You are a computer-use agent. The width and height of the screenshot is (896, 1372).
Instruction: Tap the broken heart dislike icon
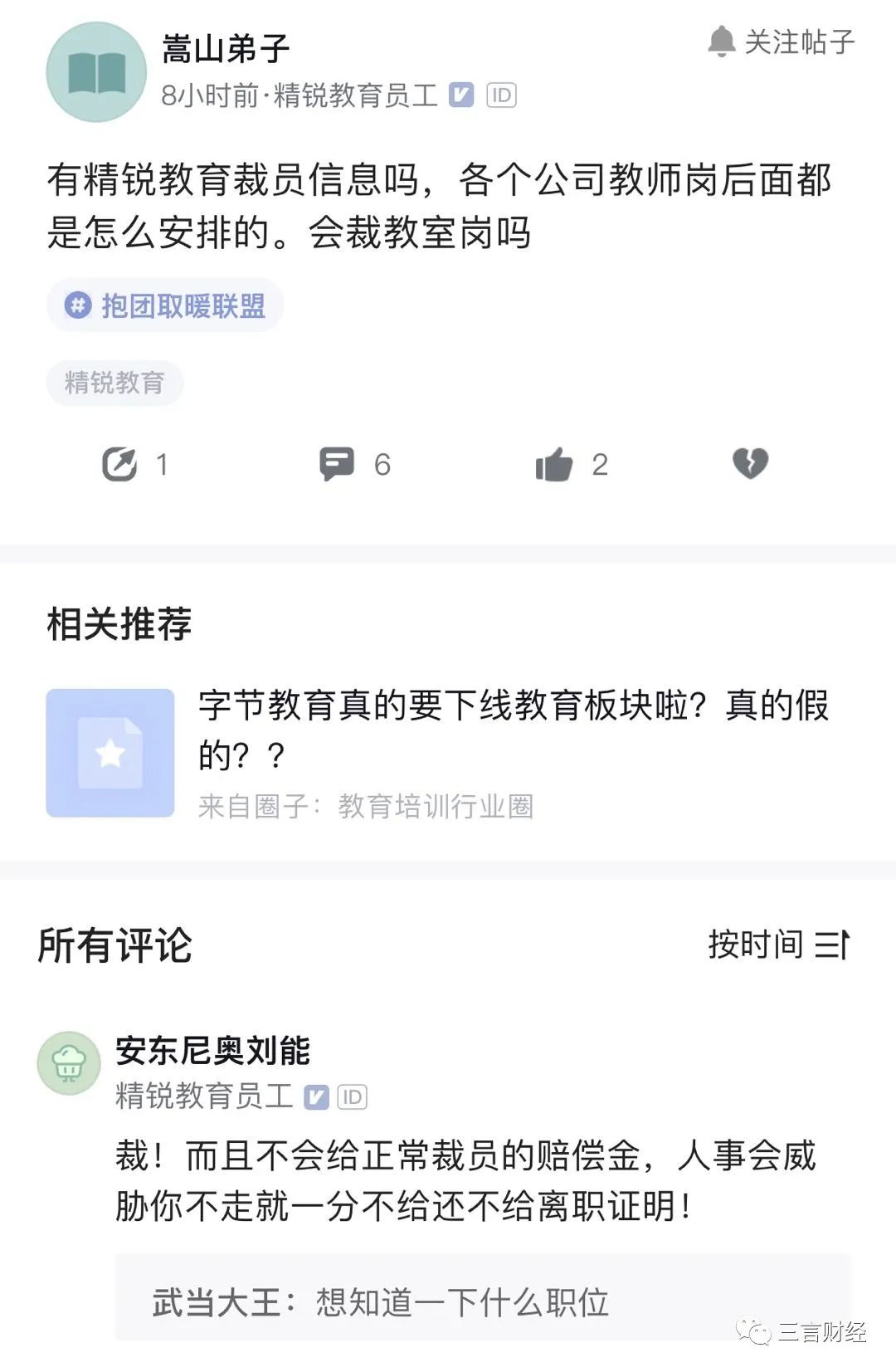pyautogui.click(x=750, y=462)
